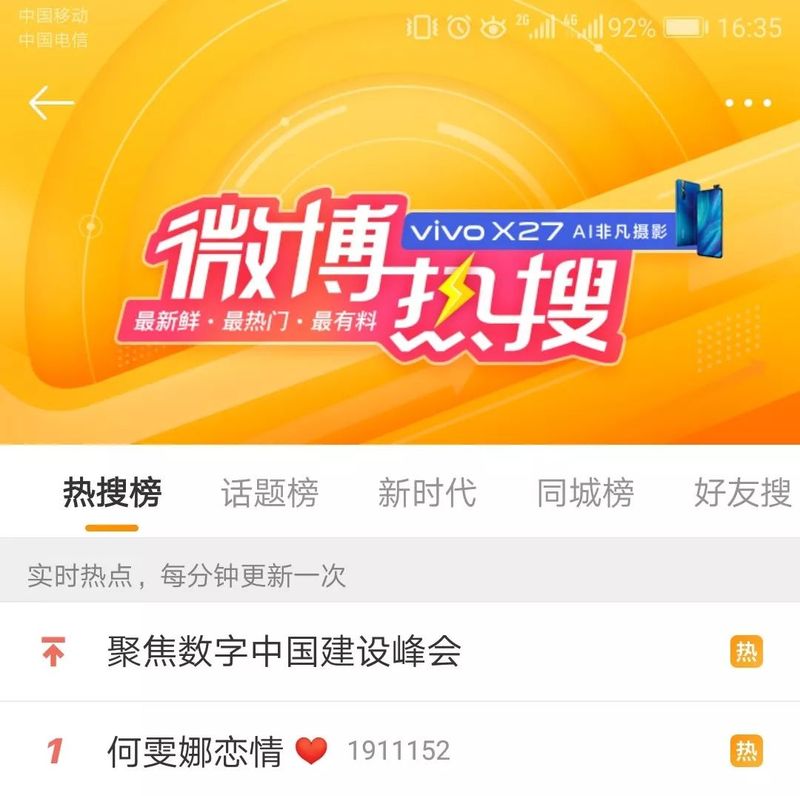Screen dimensions: 800x796
Task: Open top trending topic 何雯娜恋情
Action: [x=195, y=751]
